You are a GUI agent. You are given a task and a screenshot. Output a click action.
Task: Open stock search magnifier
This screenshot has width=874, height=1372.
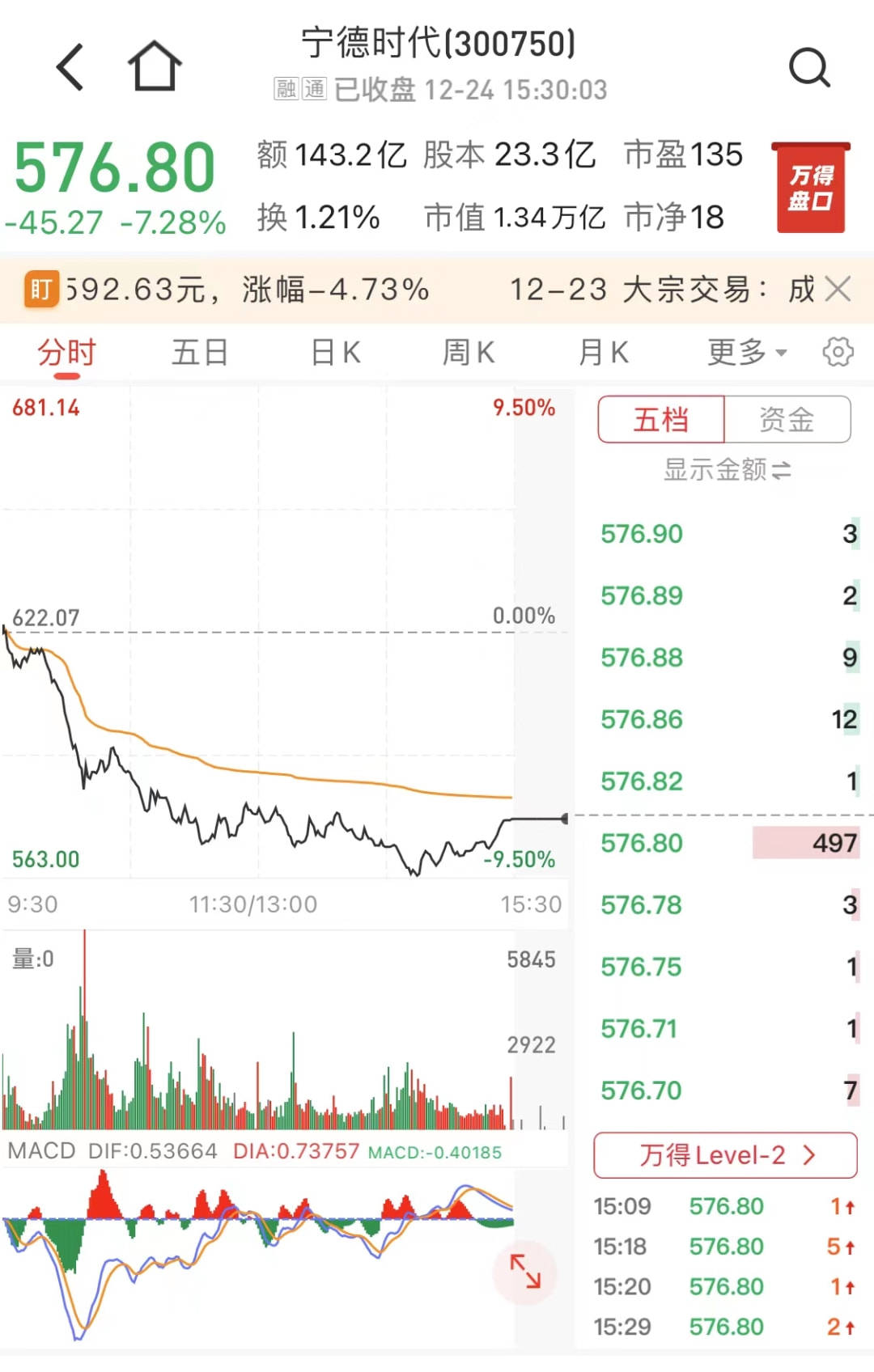[809, 67]
